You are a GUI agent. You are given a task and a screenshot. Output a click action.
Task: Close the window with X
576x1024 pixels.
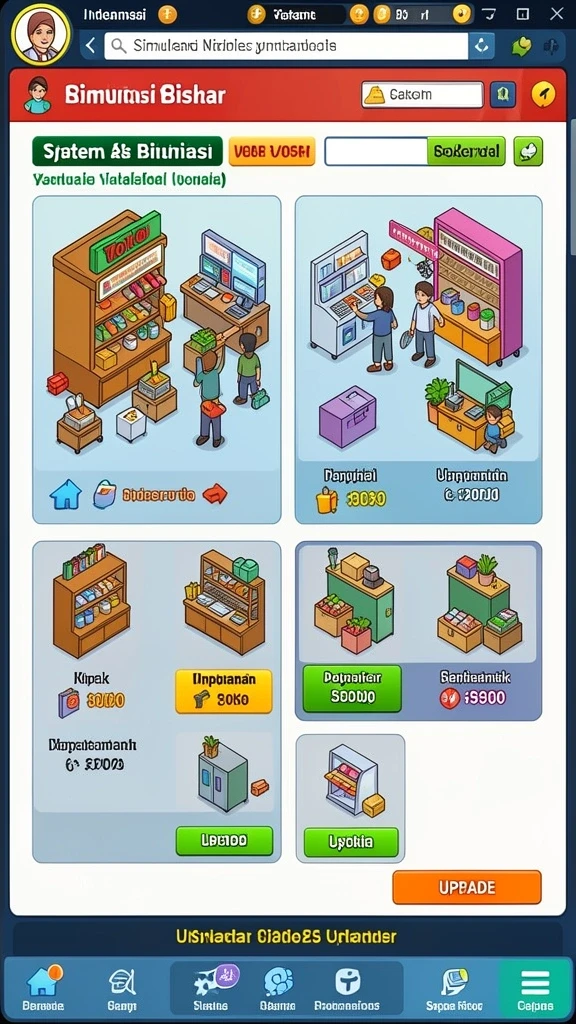coord(556,14)
